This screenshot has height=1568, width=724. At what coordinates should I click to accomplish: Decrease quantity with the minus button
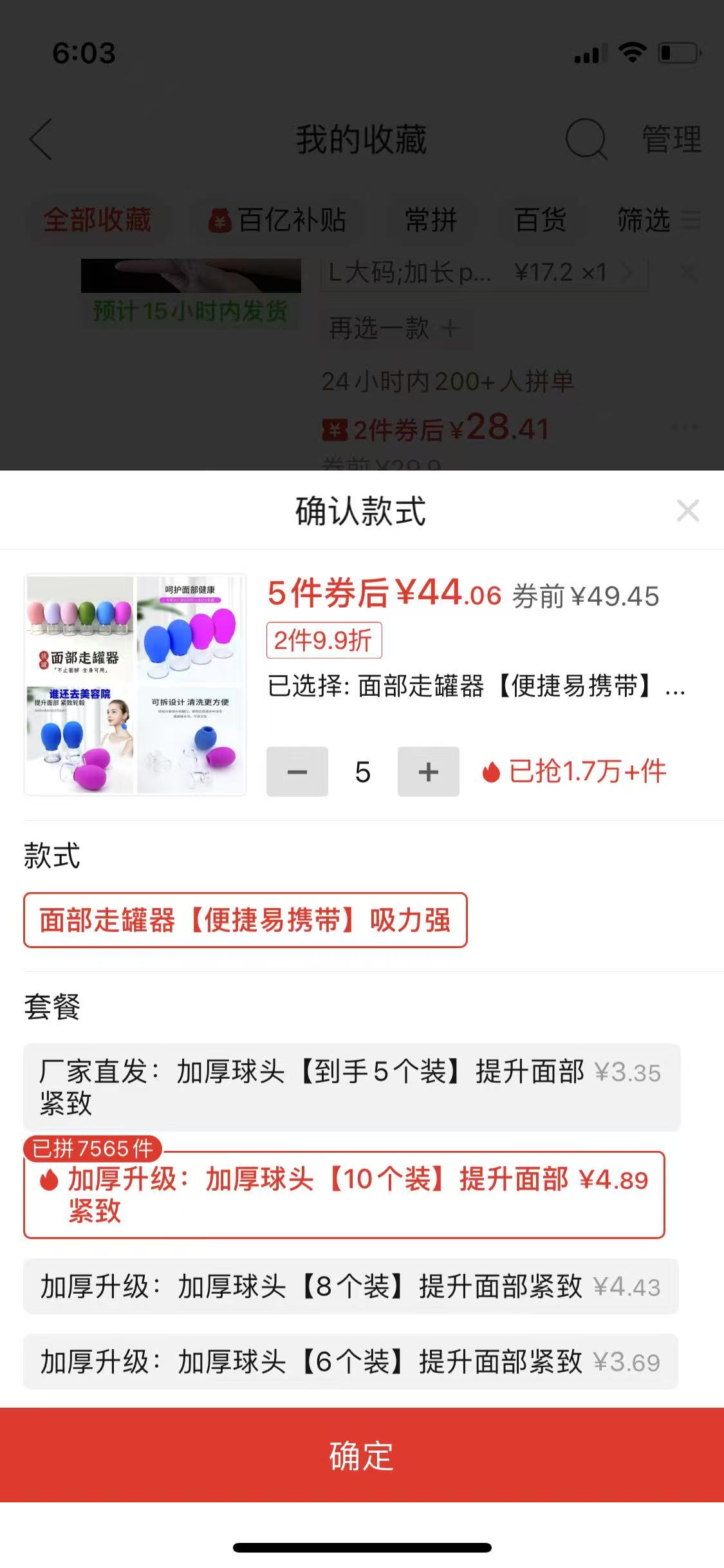click(x=297, y=772)
